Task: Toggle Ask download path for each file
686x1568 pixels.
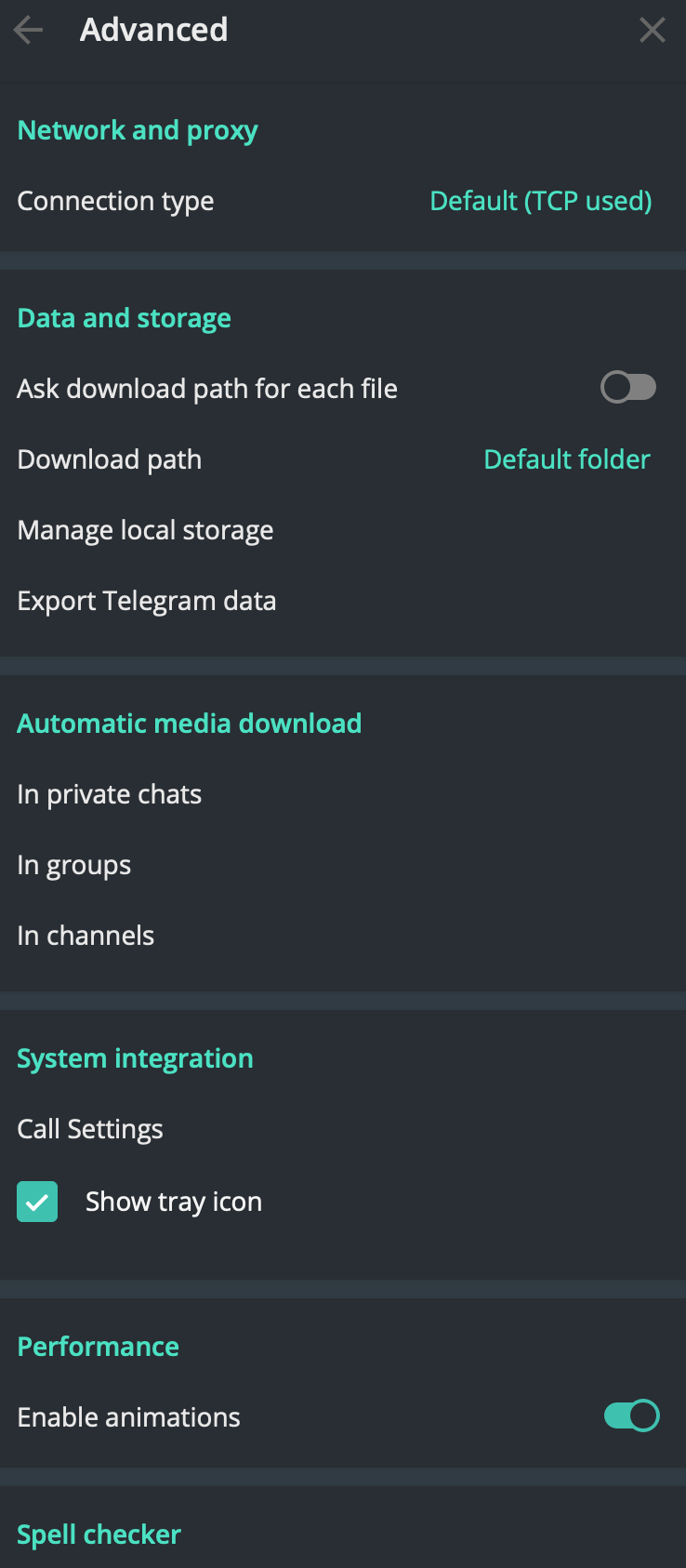Action: point(628,388)
